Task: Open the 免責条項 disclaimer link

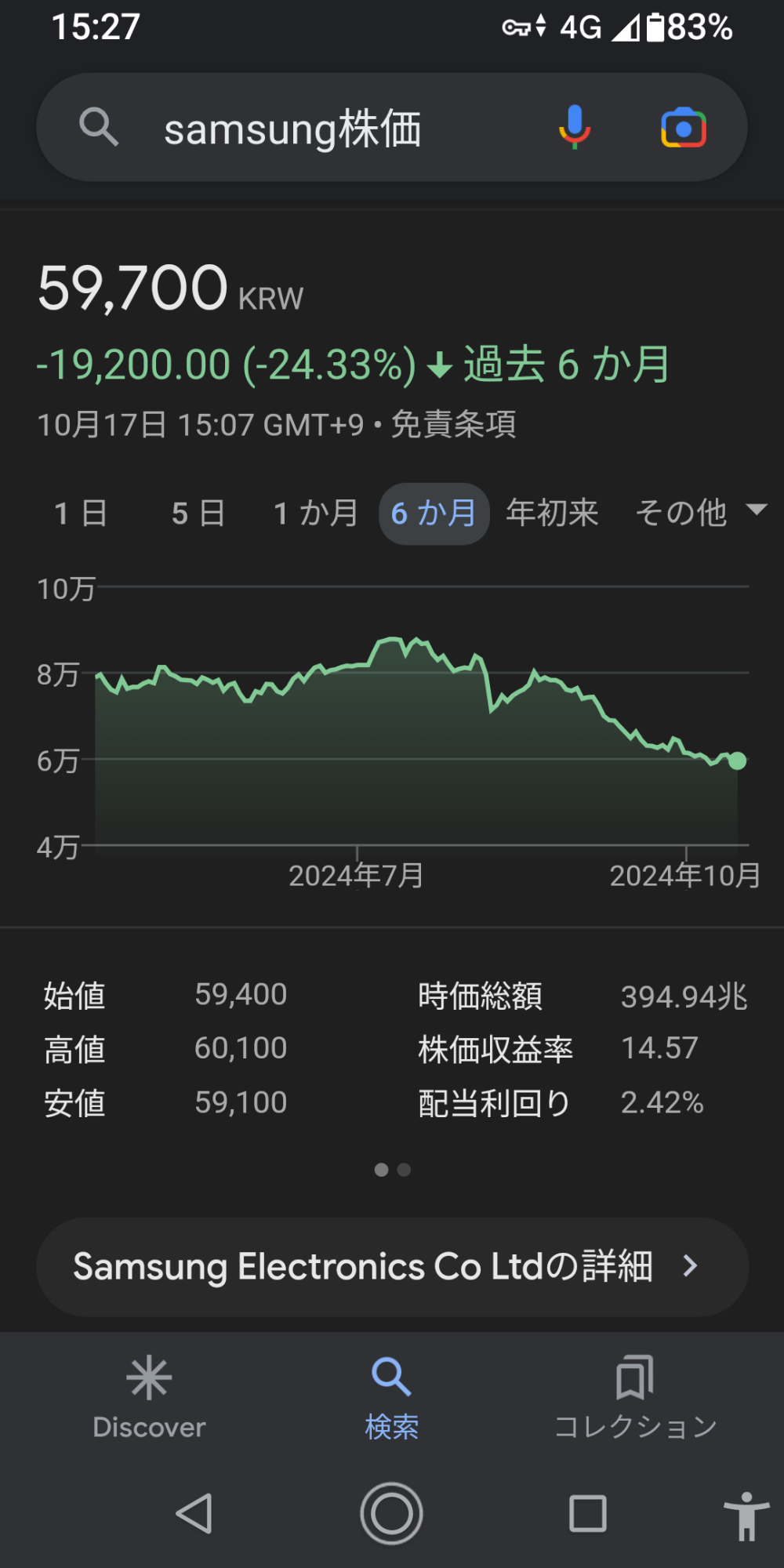Action: [453, 425]
